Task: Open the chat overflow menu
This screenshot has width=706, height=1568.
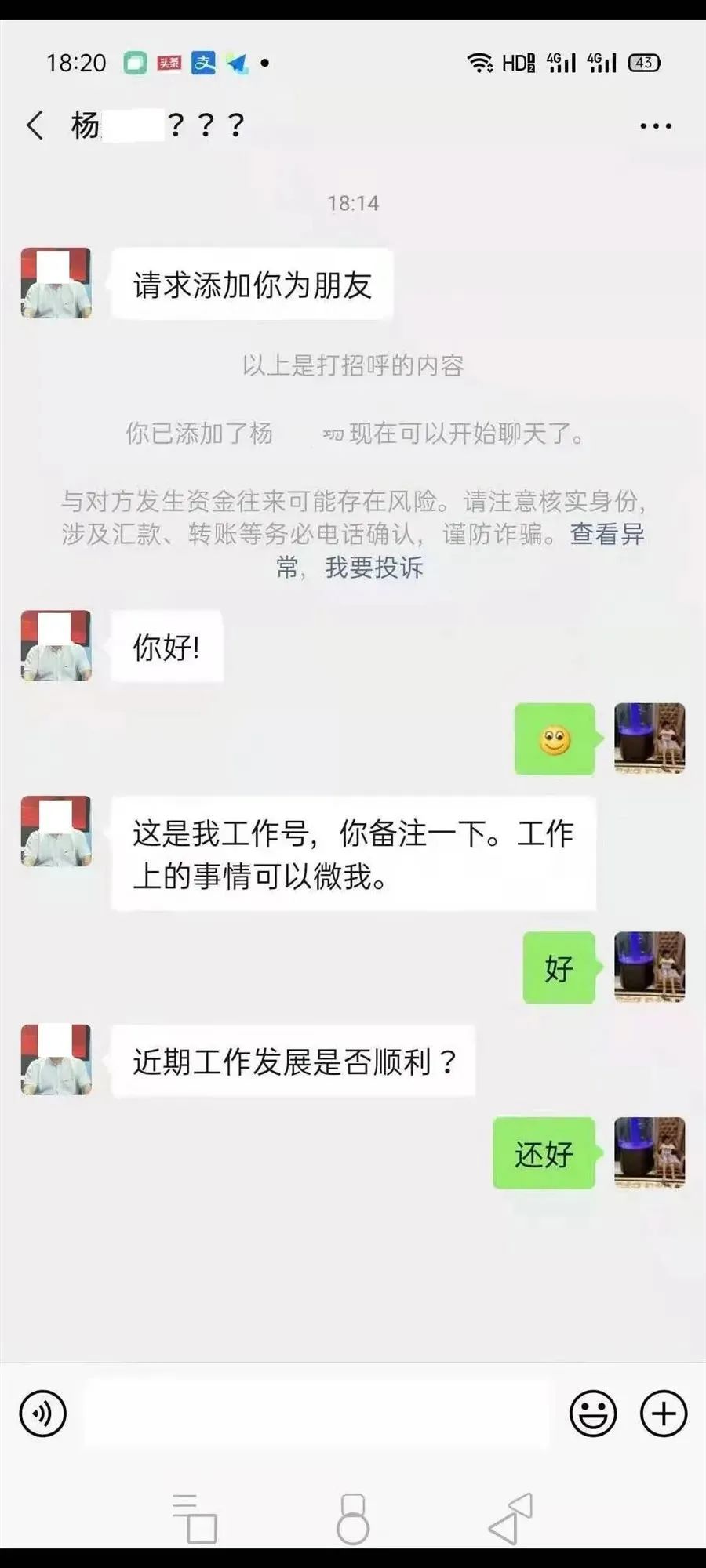Action: (655, 126)
